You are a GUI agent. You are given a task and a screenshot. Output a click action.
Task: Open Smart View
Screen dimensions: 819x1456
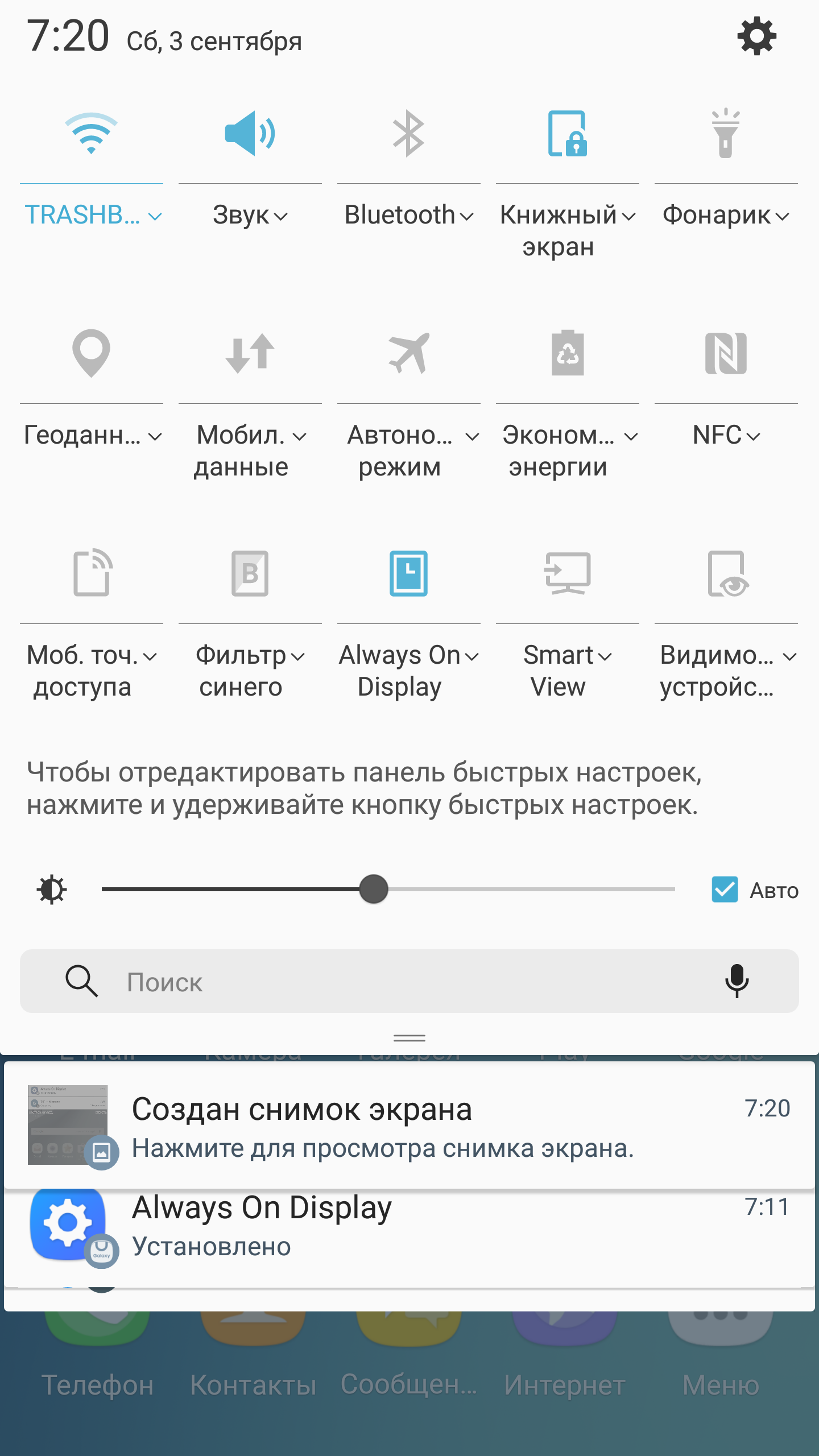point(568,573)
